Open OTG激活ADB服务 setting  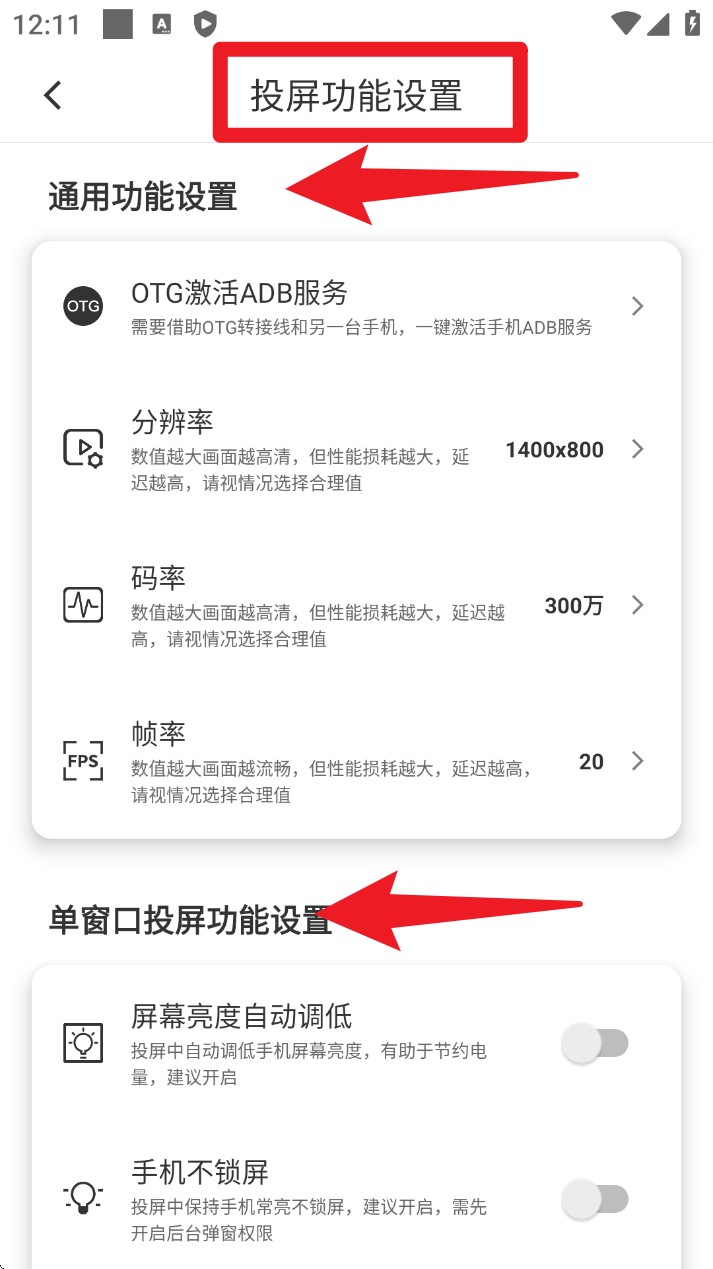pyautogui.click(x=356, y=306)
